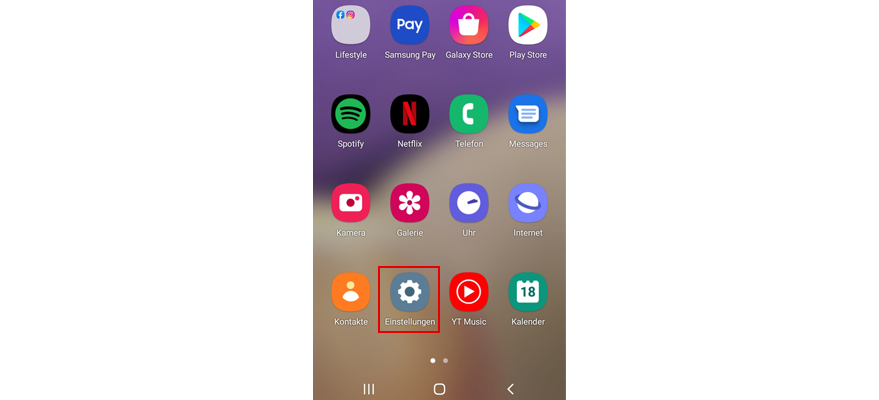Open Einstellungen settings
This screenshot has height=400, width=879.
(x=410, y=292)
